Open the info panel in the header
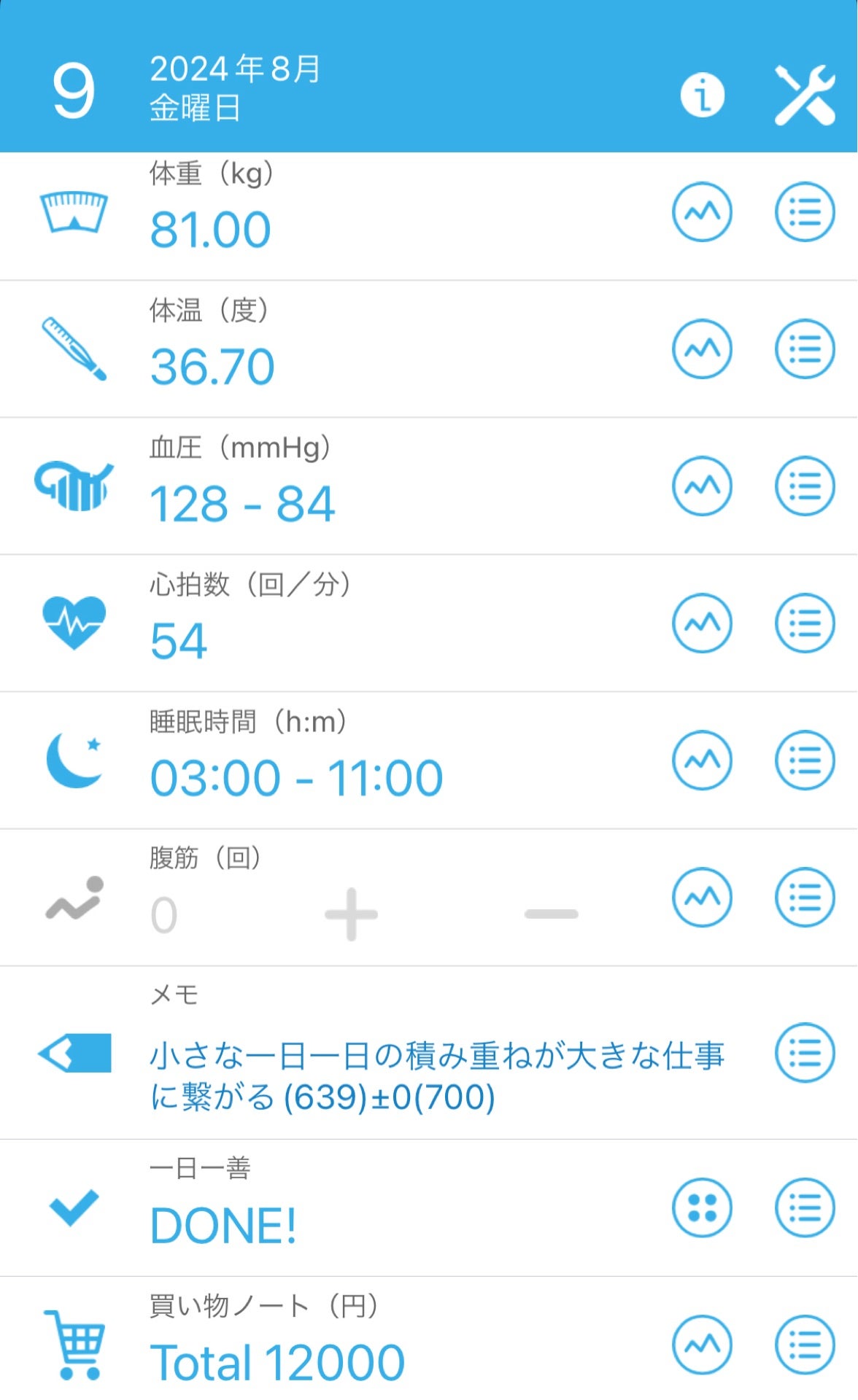This screenshot has width=858, height=1400. [x=703, y=95]
